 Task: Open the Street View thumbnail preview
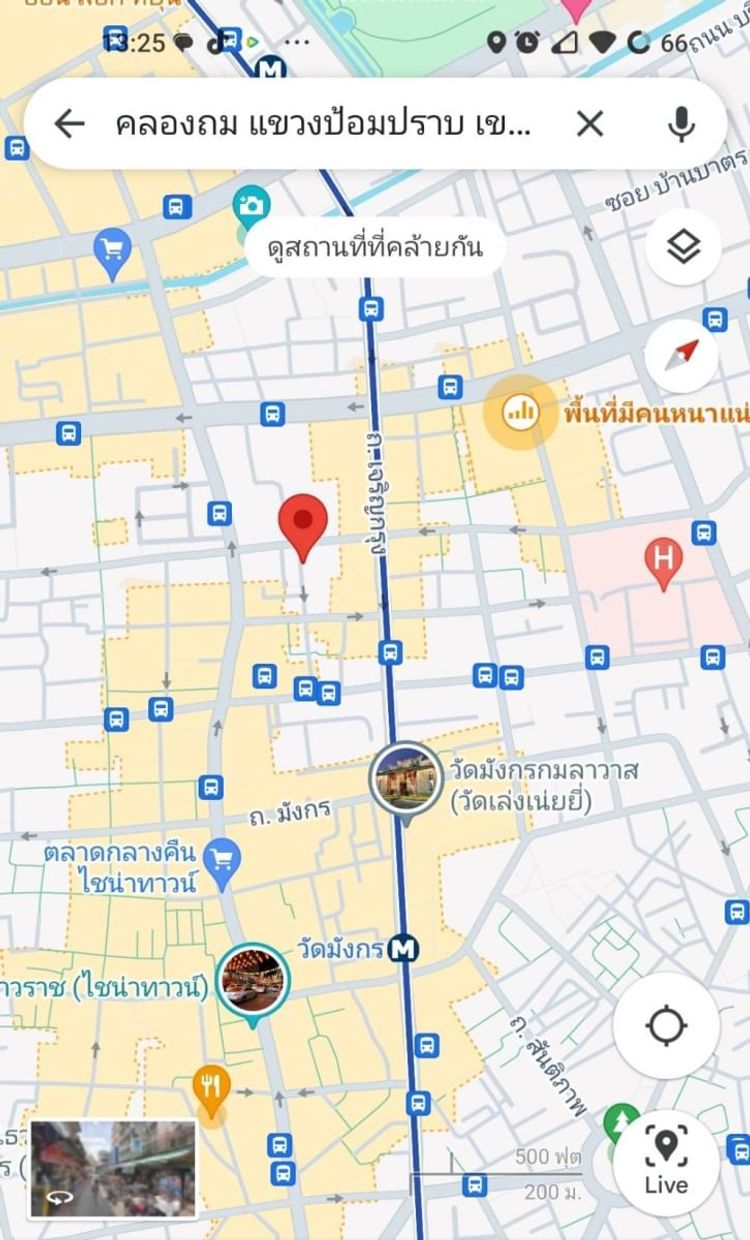coord(113,1169)
